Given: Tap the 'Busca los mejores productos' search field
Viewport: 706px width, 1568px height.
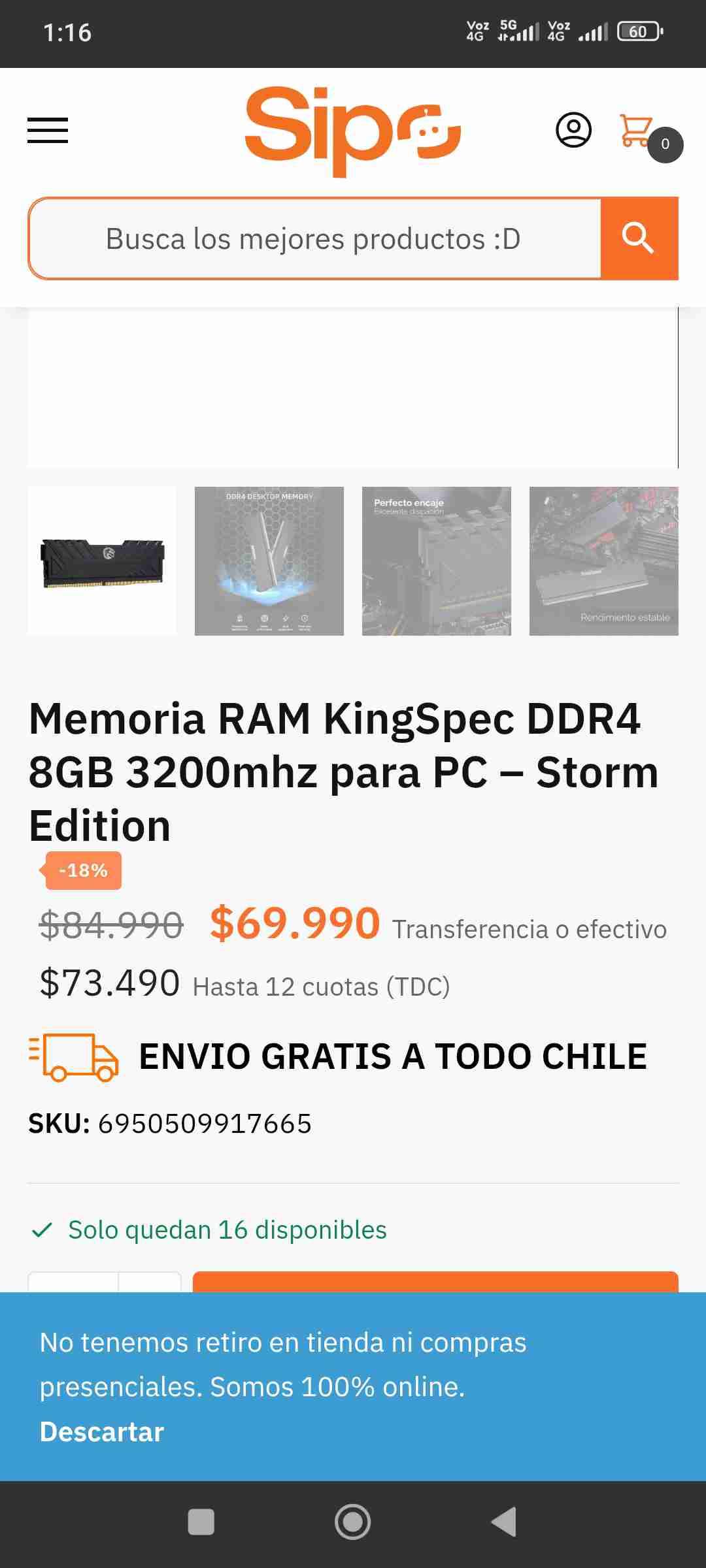Looking at the screenshot, I should pyautogui.click(x=314, y=237).
